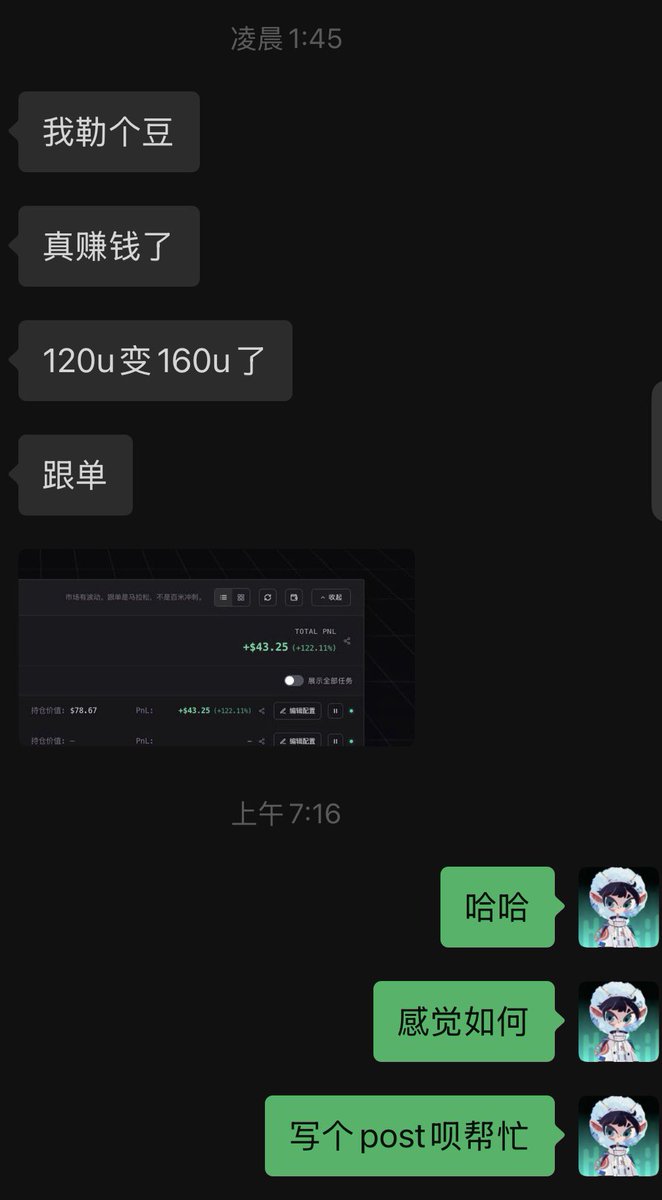The height and width of the screenshot is (1200, 662).
Task: Open the shared PNL screenshot image
Action: [x=216, y=647]
